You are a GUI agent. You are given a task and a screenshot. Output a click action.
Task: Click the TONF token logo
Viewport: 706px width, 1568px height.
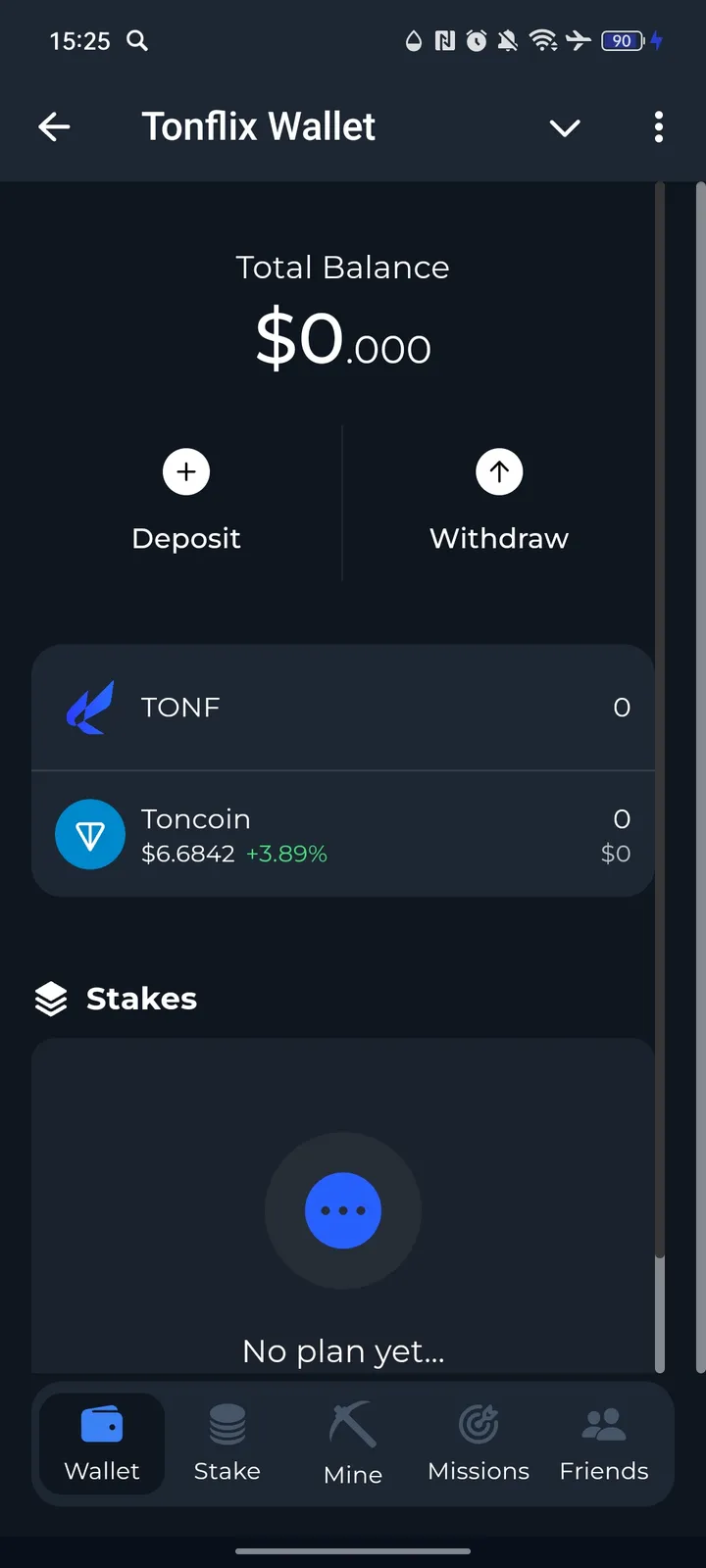[x=90, y=707]
